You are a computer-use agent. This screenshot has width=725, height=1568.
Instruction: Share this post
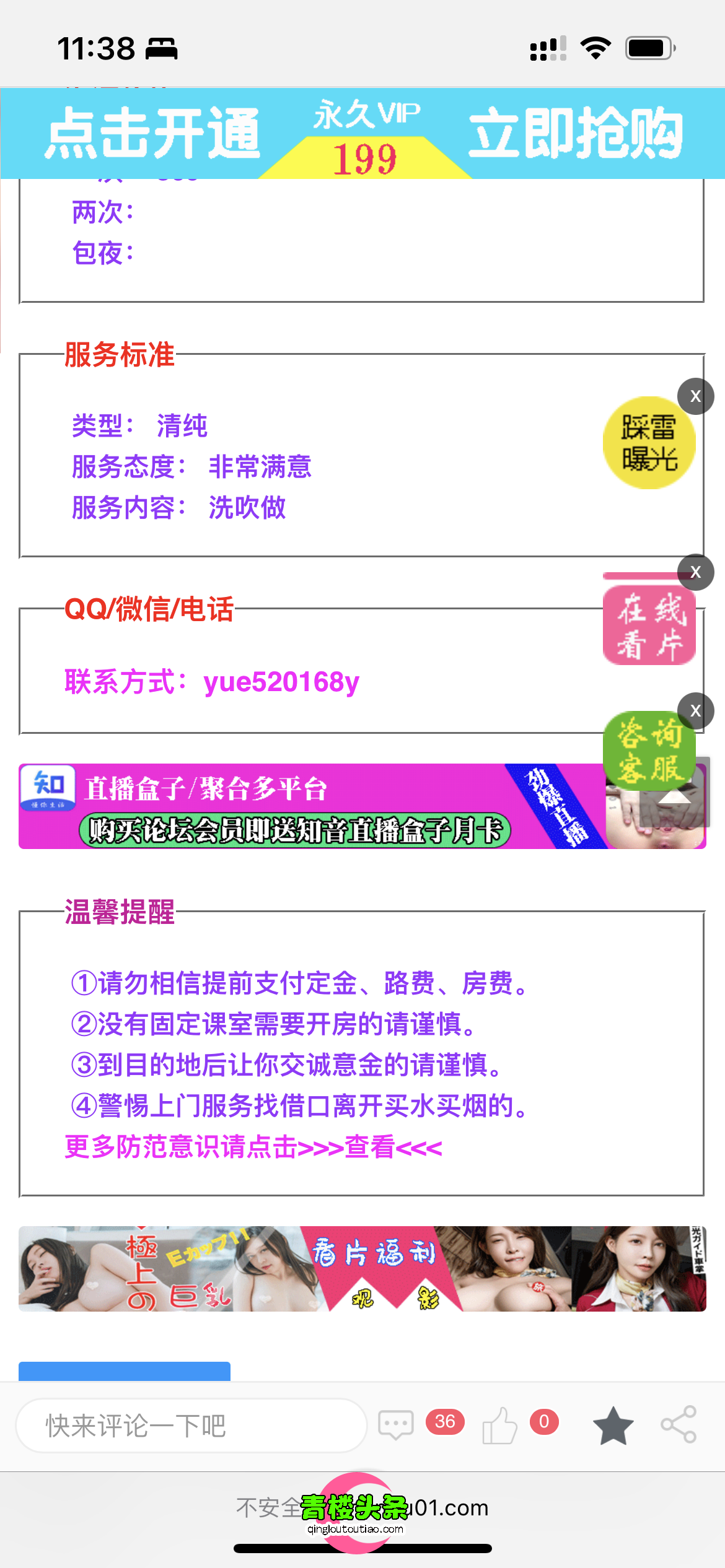[x=679, y=1424]
